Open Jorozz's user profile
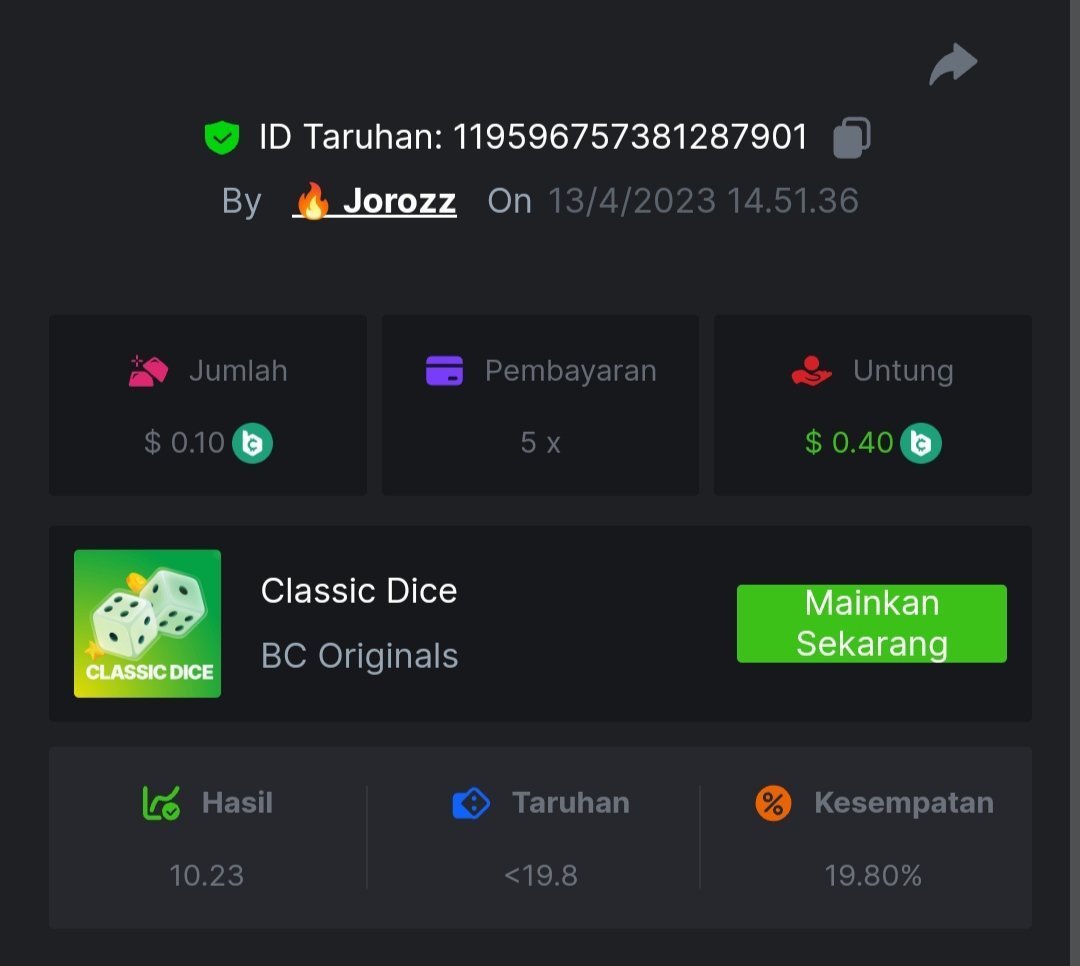This screenshot has width=1080, height=966. pos(397,202)
